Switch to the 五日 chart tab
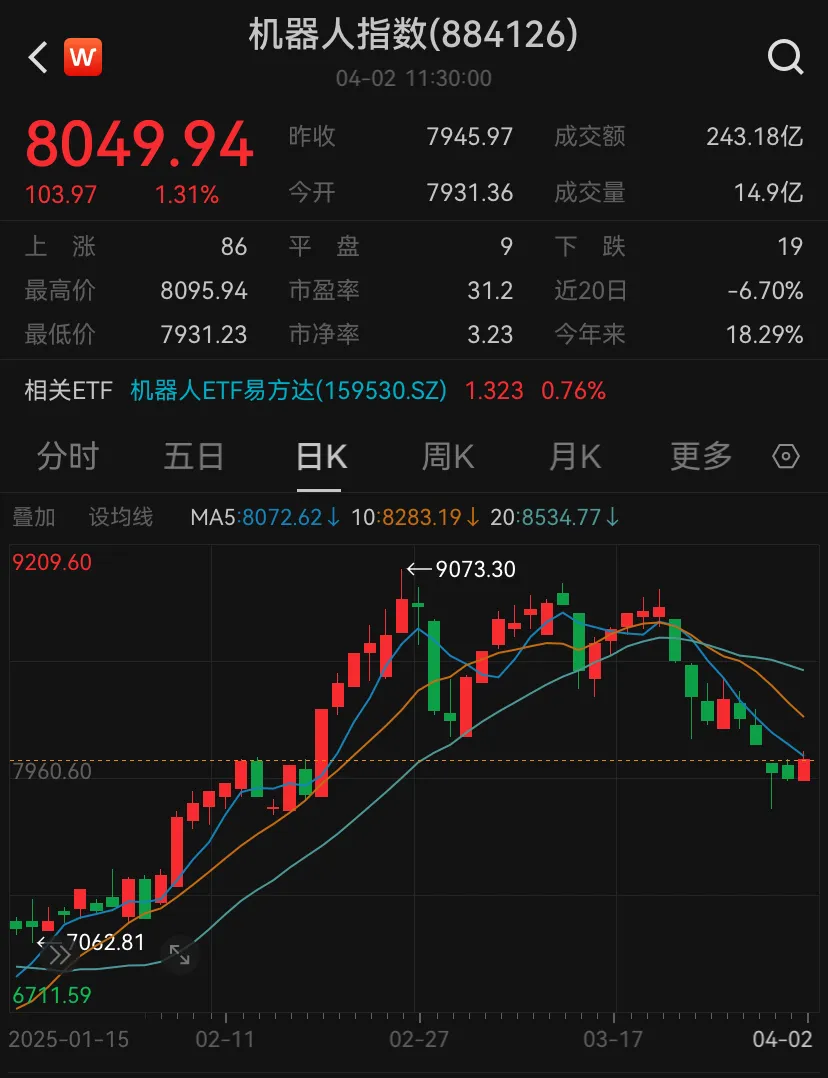This screenshot has width=828, height=1078. [193, 457]
